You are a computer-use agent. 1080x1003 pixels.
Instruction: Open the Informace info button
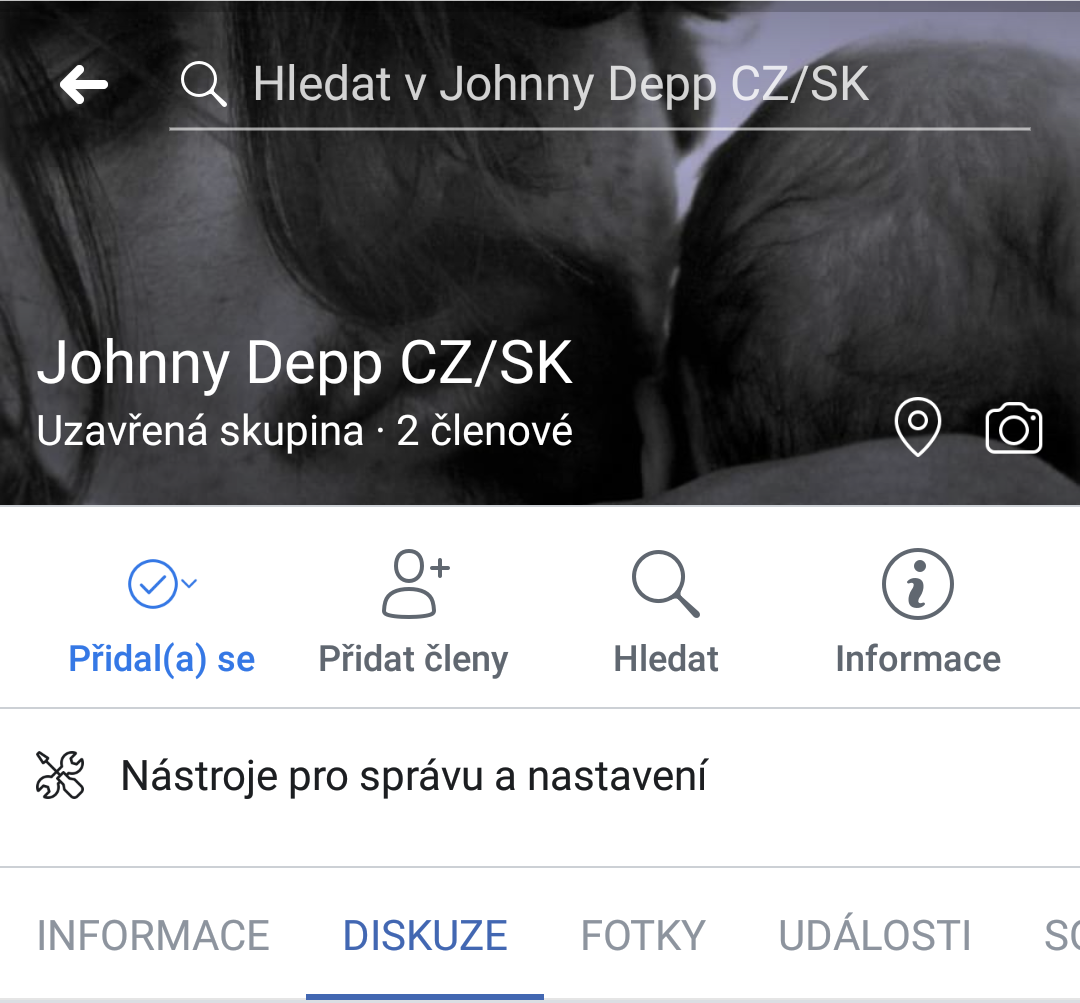click(918, 612)
